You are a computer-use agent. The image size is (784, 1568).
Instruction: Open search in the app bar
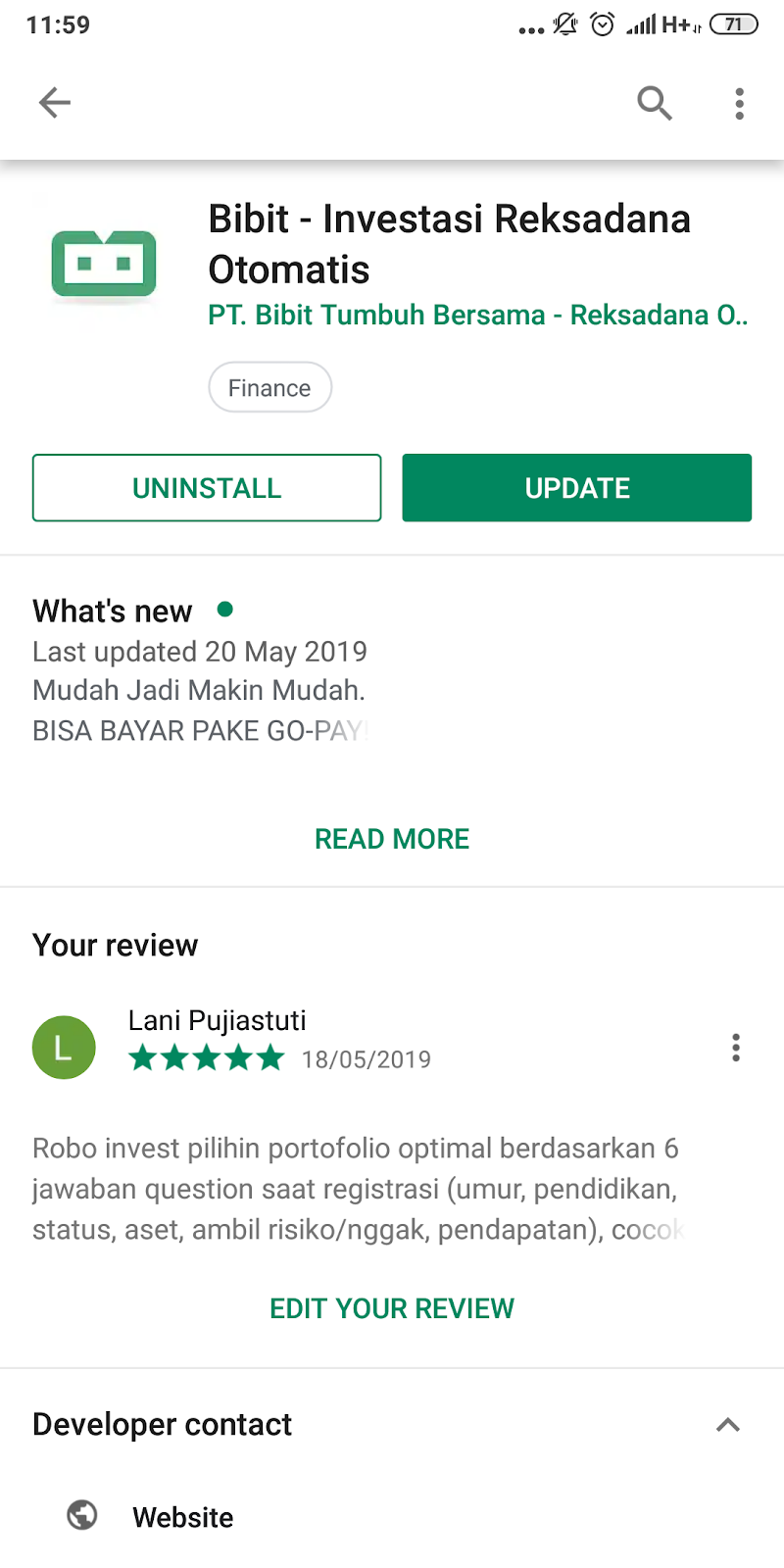click(x=655, y=102)
